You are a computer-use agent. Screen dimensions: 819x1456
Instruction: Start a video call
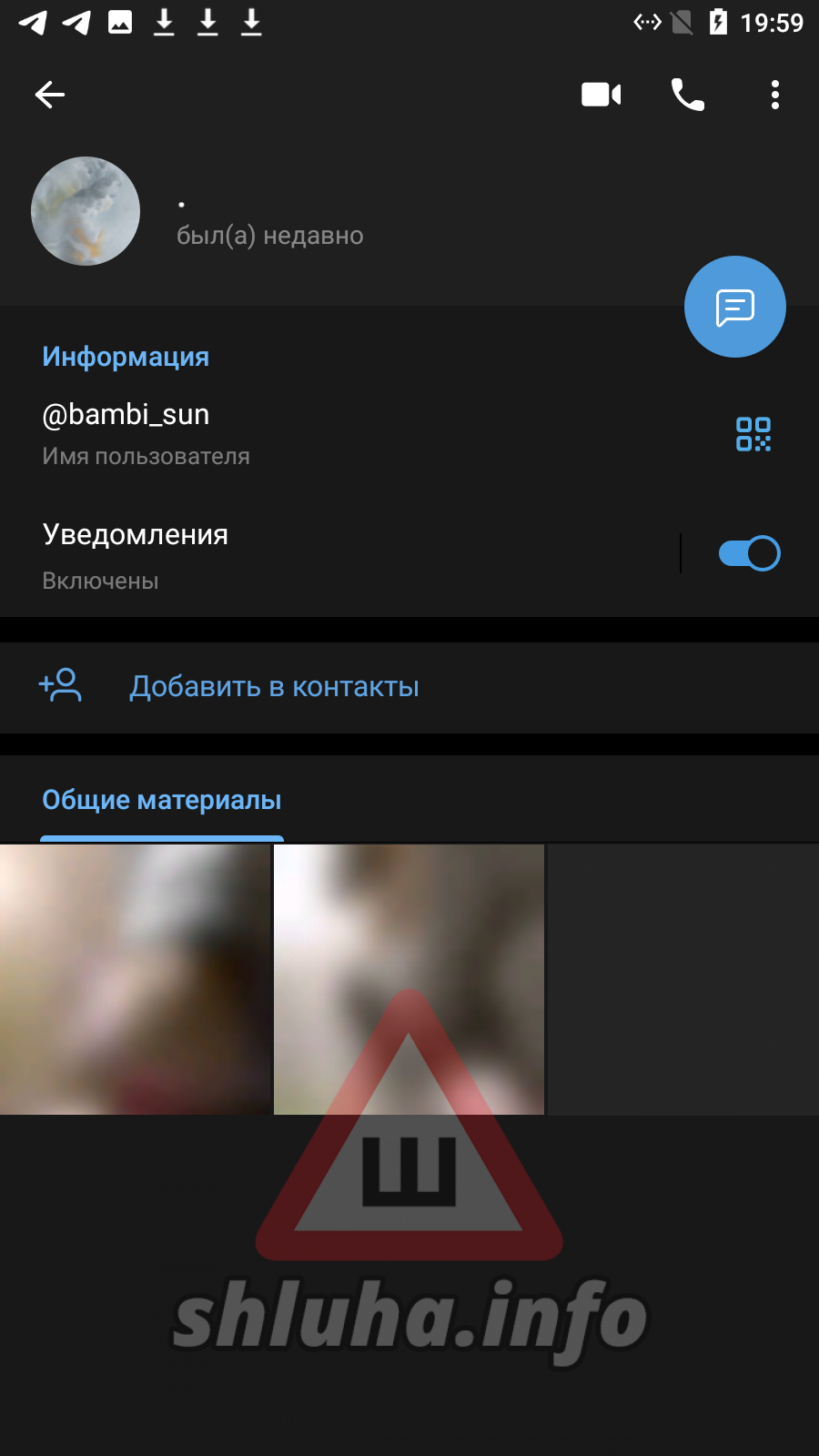602,95
